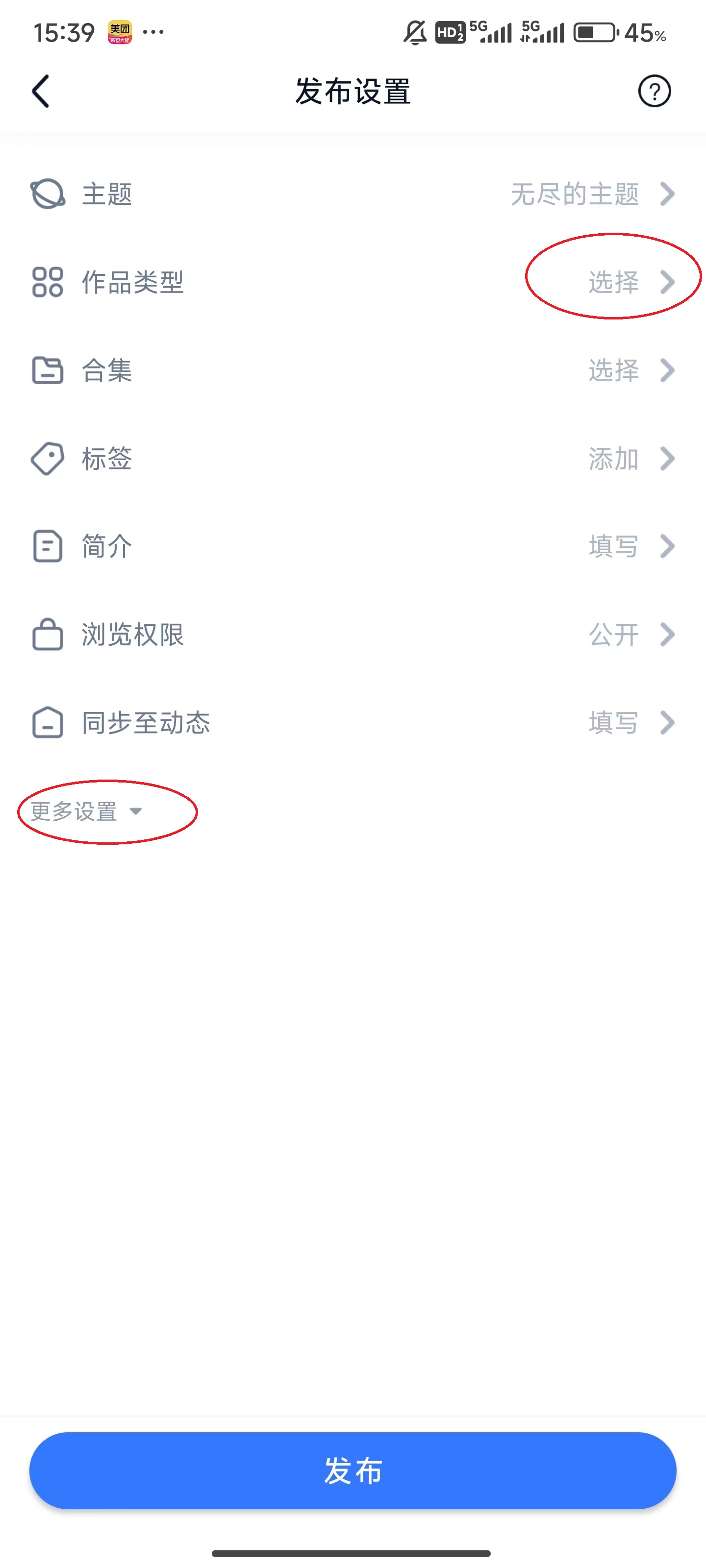Image resolution: width=706 pixels, height=1568 pixels.
Task: Fill 同步至动态 via 填写
Action: coord(612,723)
